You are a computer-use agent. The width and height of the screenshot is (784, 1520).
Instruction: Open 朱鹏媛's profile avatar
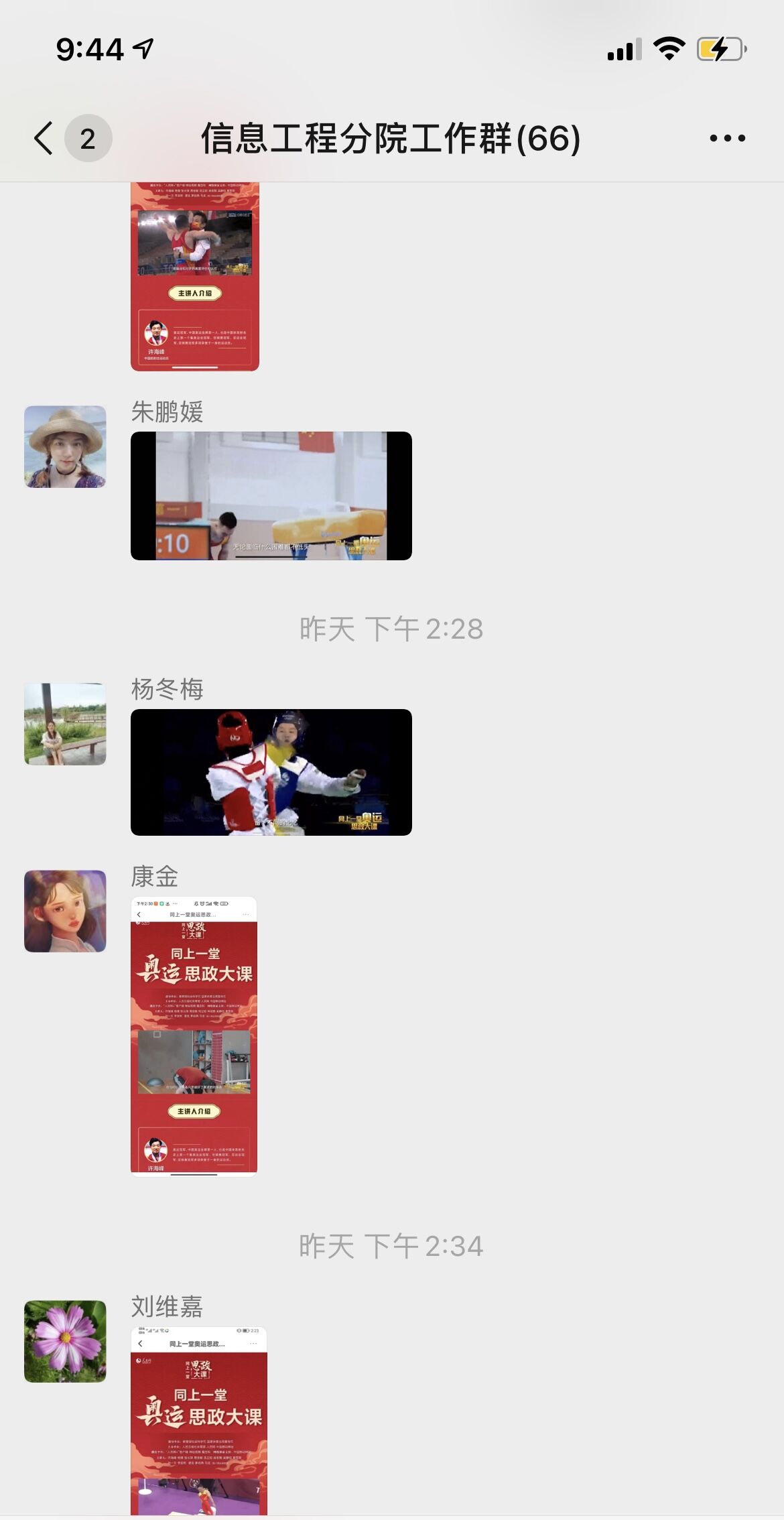tap(65, 446)
